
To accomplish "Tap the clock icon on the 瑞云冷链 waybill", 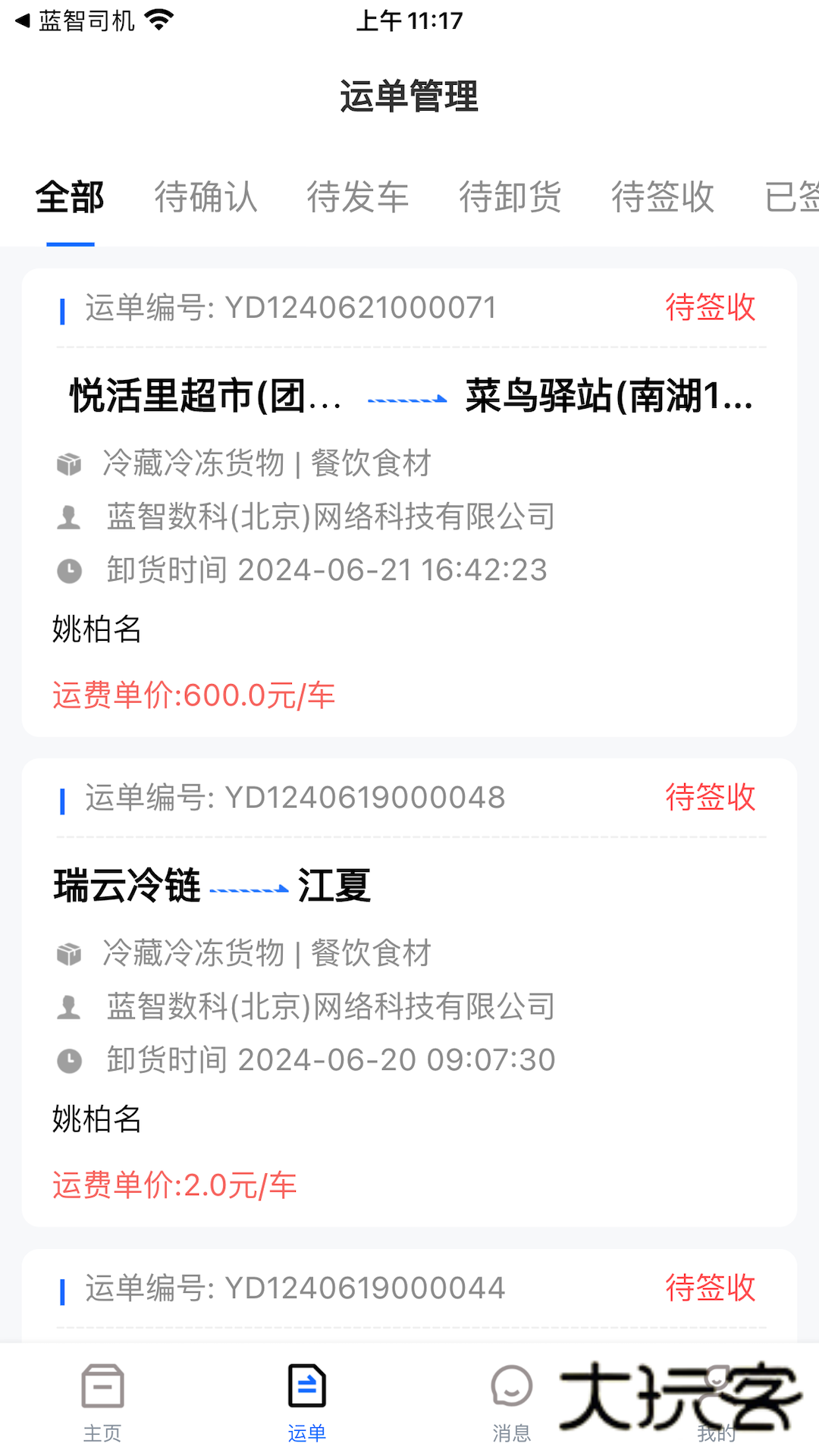I will [x=69, y=1059].
